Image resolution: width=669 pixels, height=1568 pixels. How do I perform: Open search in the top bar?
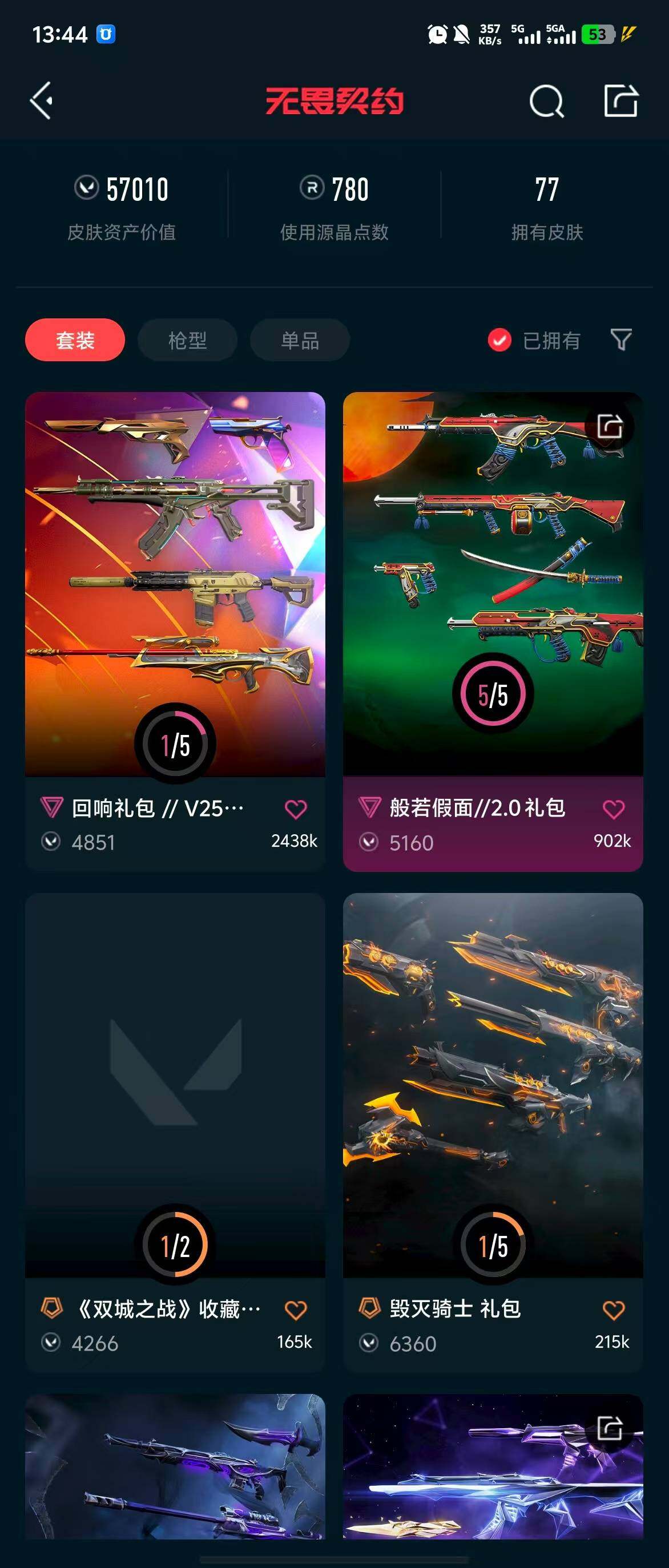[x=546, y=101]
